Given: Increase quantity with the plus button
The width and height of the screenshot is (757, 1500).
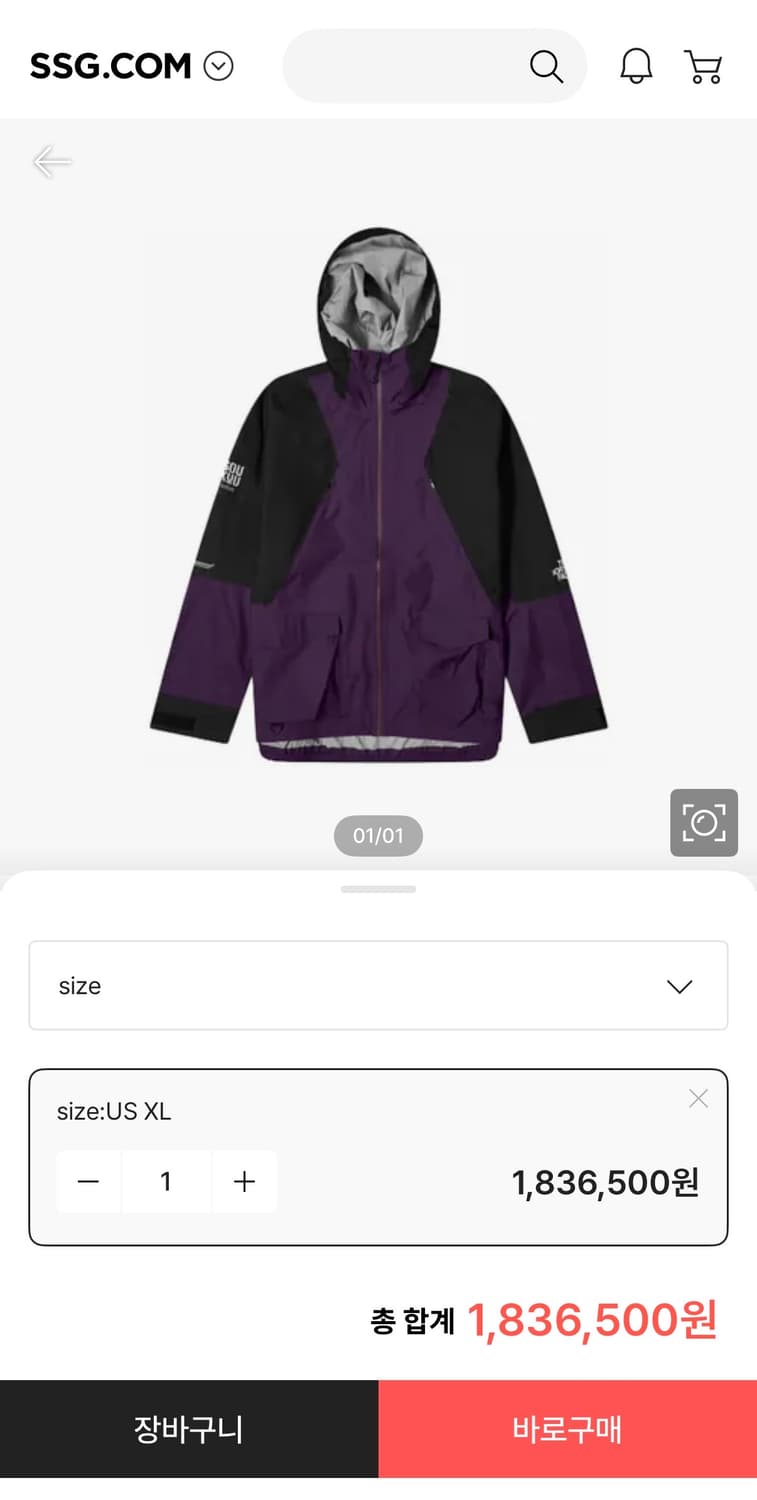Looking at the screenshot, I should click(x=244, y=1181).
